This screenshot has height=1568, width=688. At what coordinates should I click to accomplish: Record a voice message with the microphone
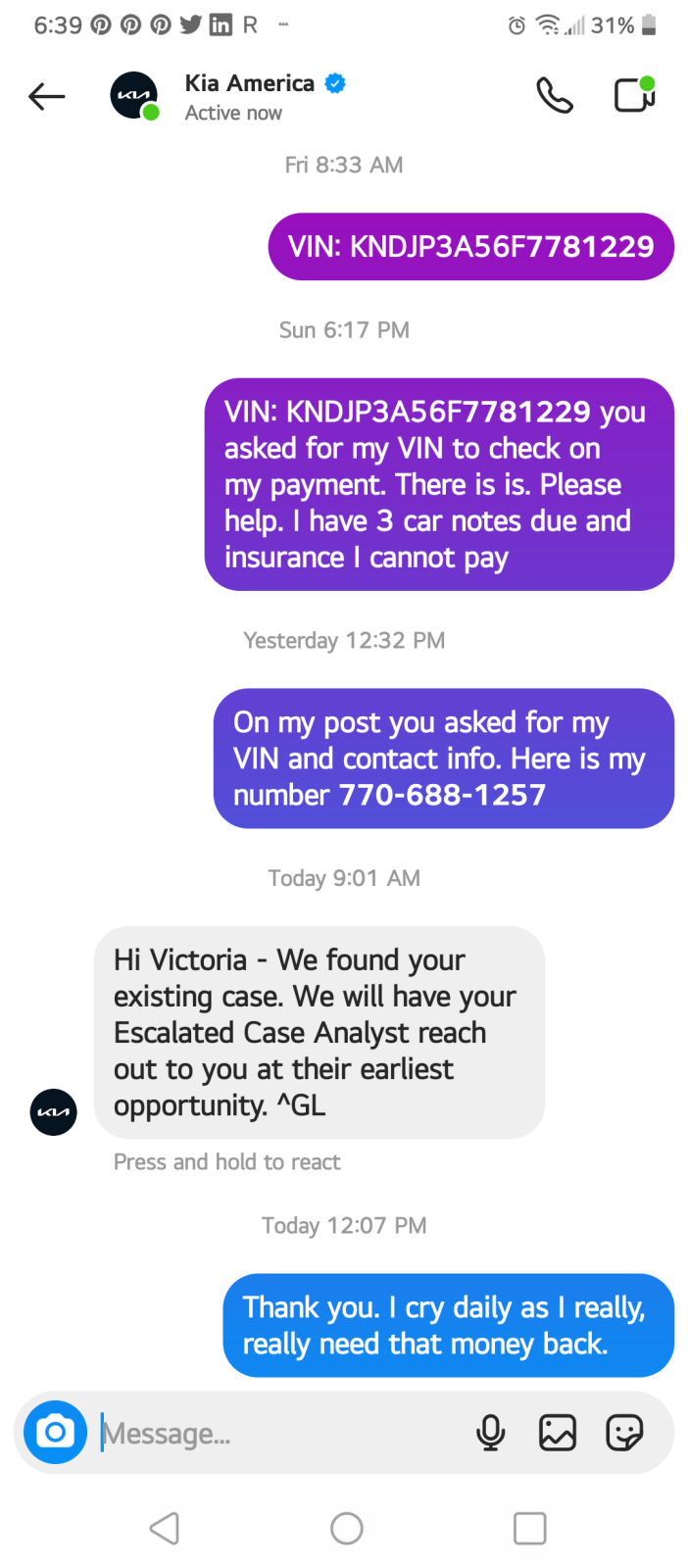pyautogui.click(x=491, y=1433)
